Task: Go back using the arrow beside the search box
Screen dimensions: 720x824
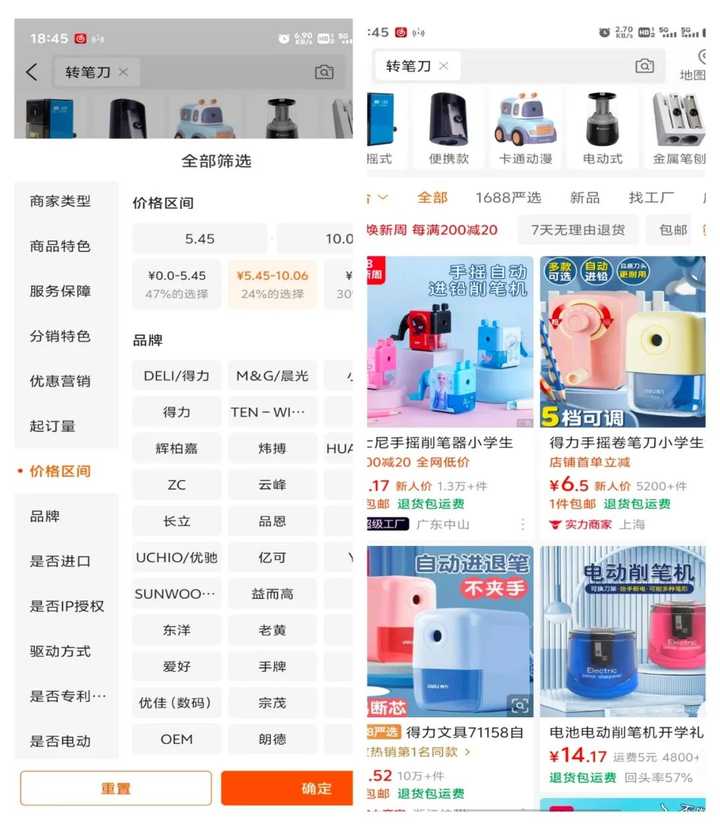Action: point(32,72)
